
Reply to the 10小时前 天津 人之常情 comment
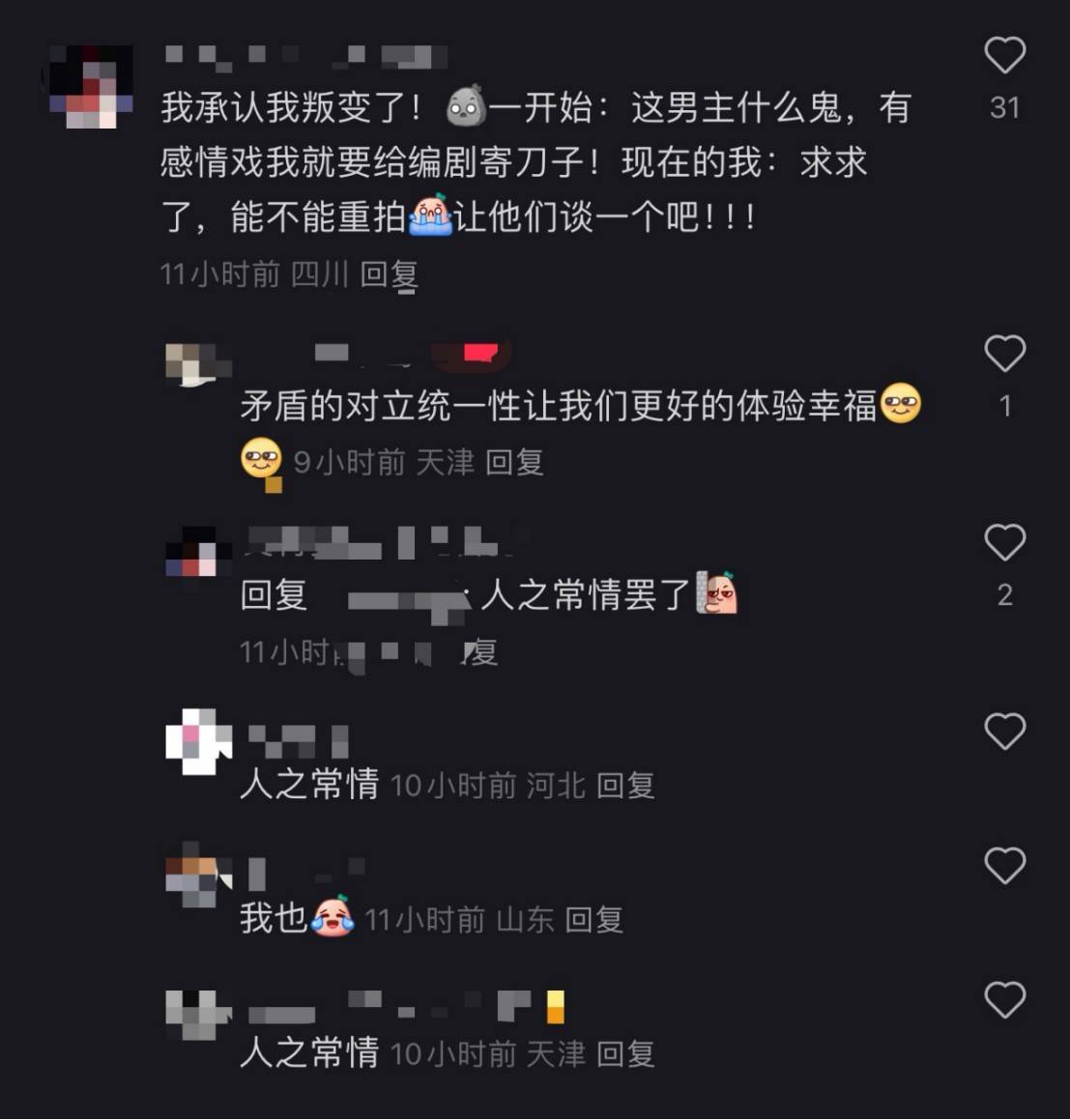tap(625, 1053)
